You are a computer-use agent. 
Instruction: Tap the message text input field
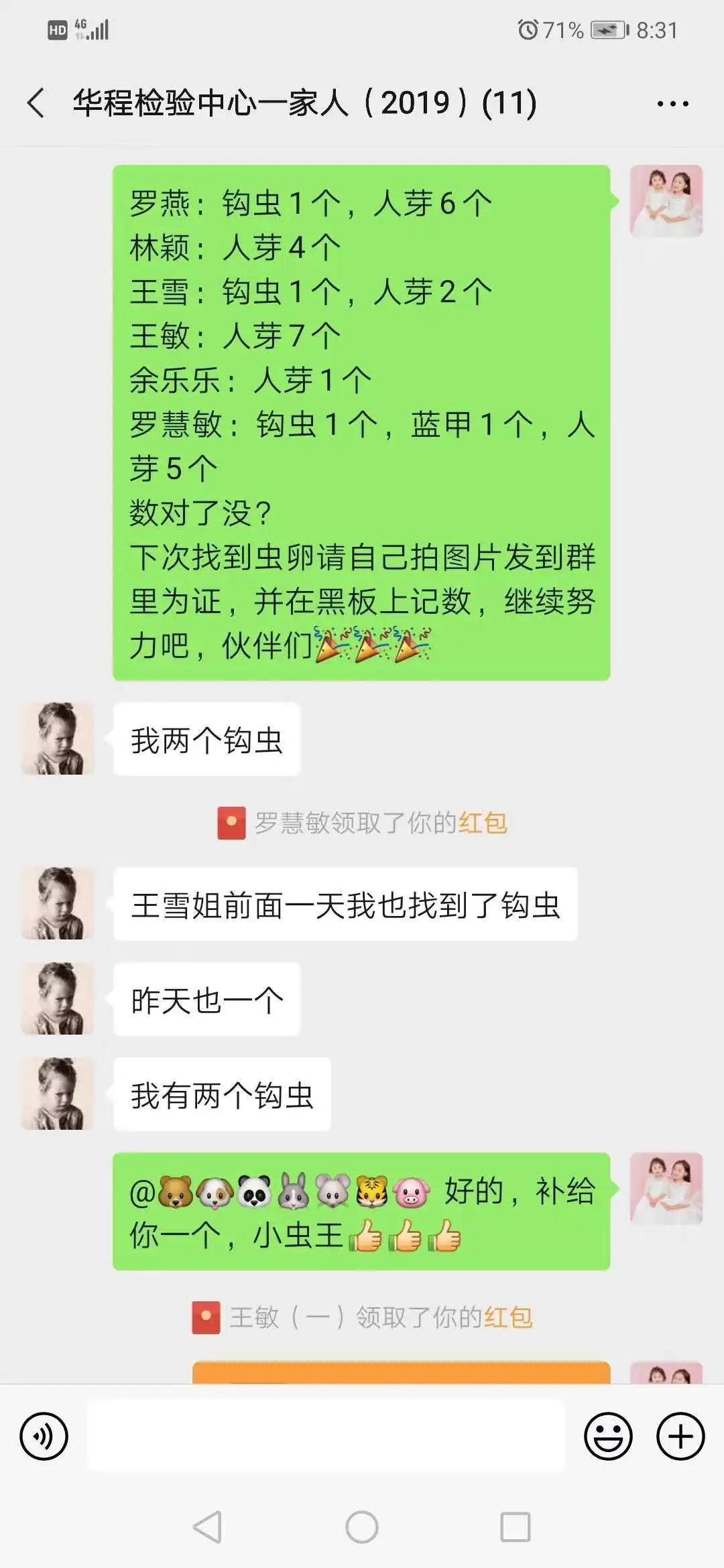tap(326, 1435)
